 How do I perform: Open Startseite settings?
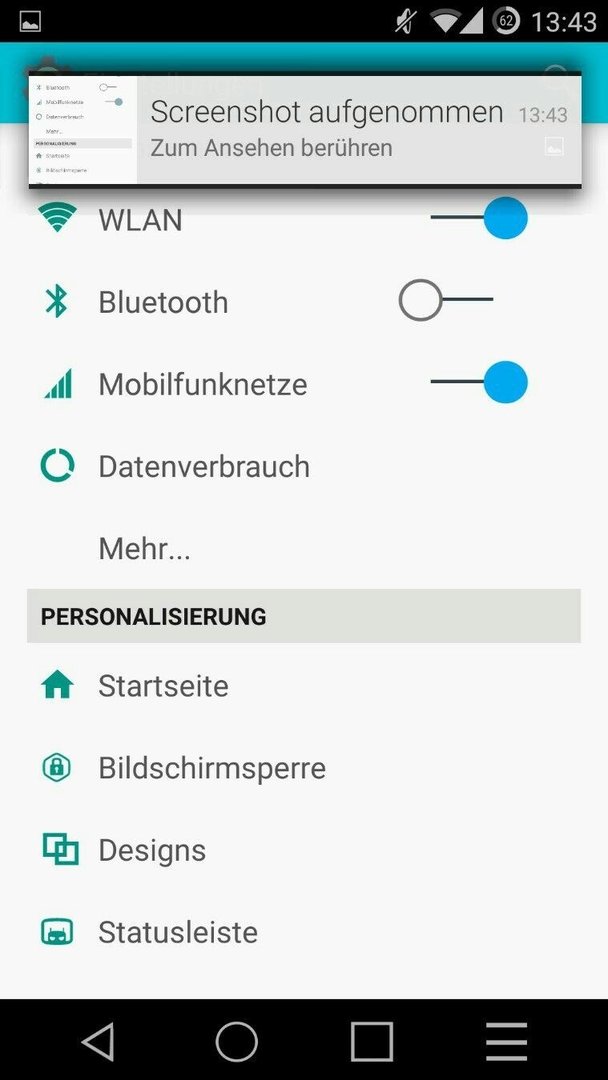click(x=304, y=685)
